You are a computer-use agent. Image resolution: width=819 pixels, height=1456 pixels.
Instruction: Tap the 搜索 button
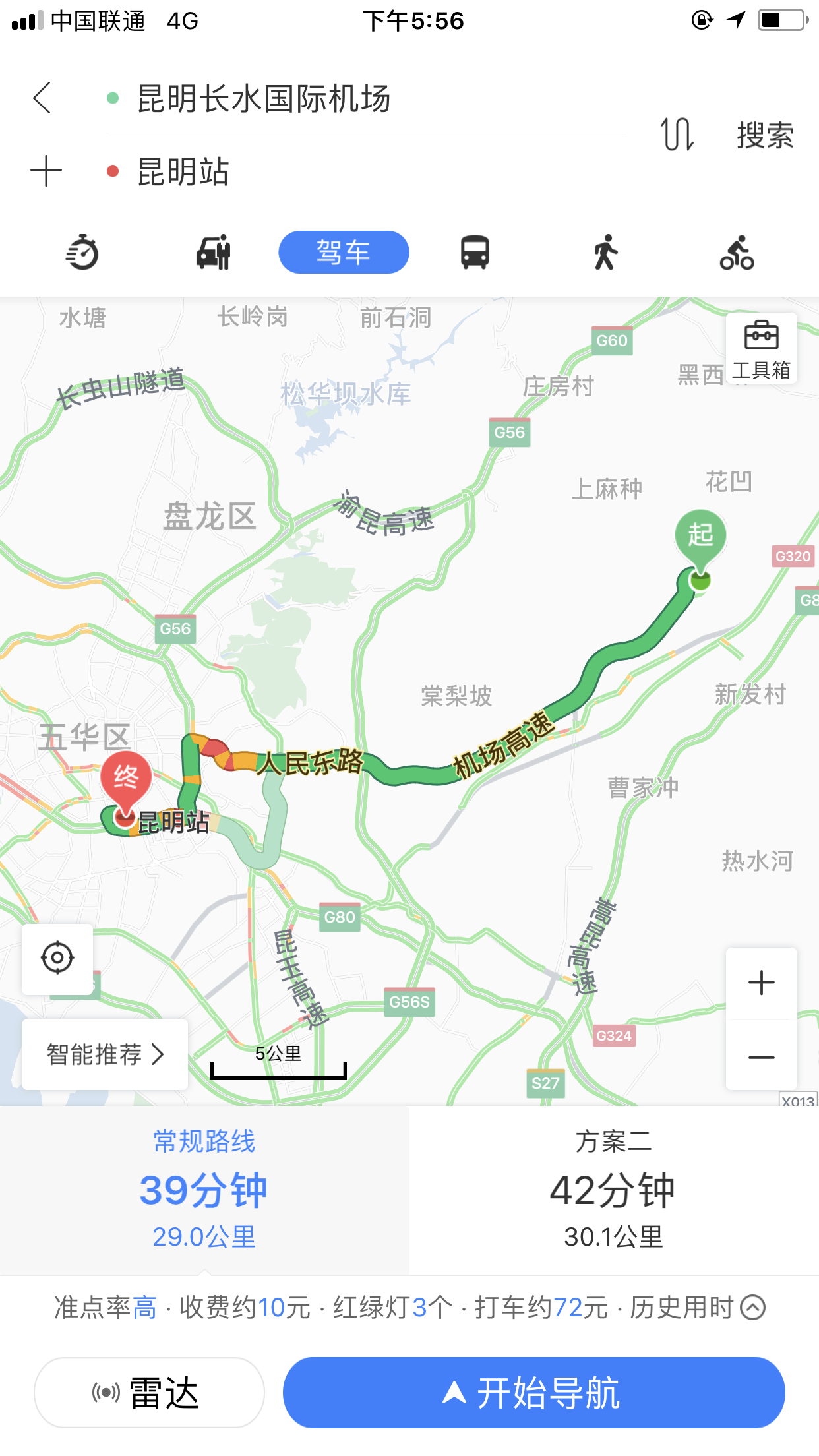click(765, 135)
